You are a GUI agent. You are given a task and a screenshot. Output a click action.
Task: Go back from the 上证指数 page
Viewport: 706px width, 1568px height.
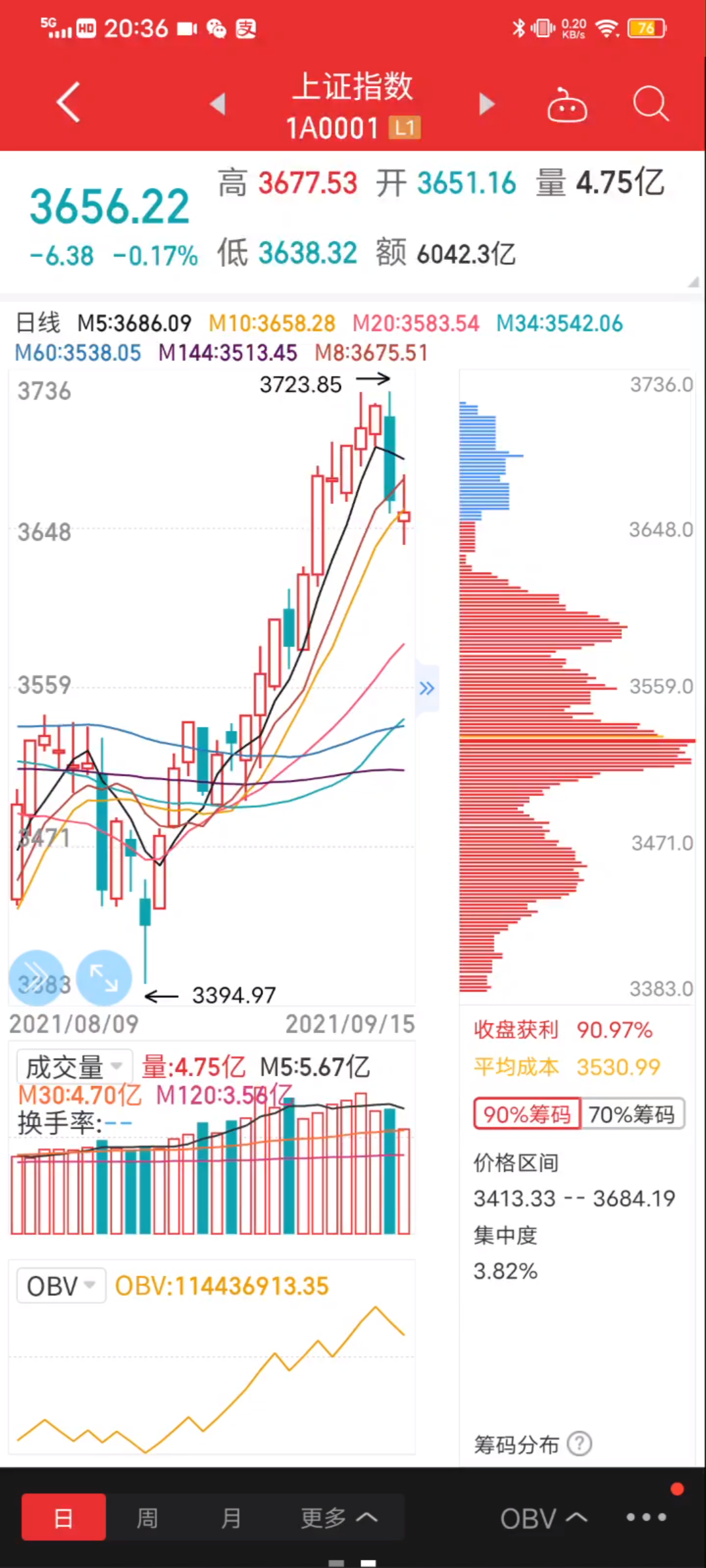point(68,103)
